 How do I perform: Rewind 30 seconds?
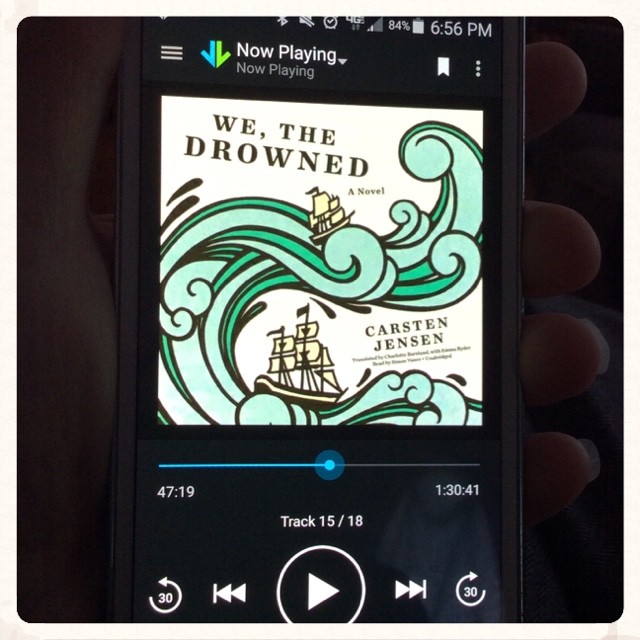(165, 592)
